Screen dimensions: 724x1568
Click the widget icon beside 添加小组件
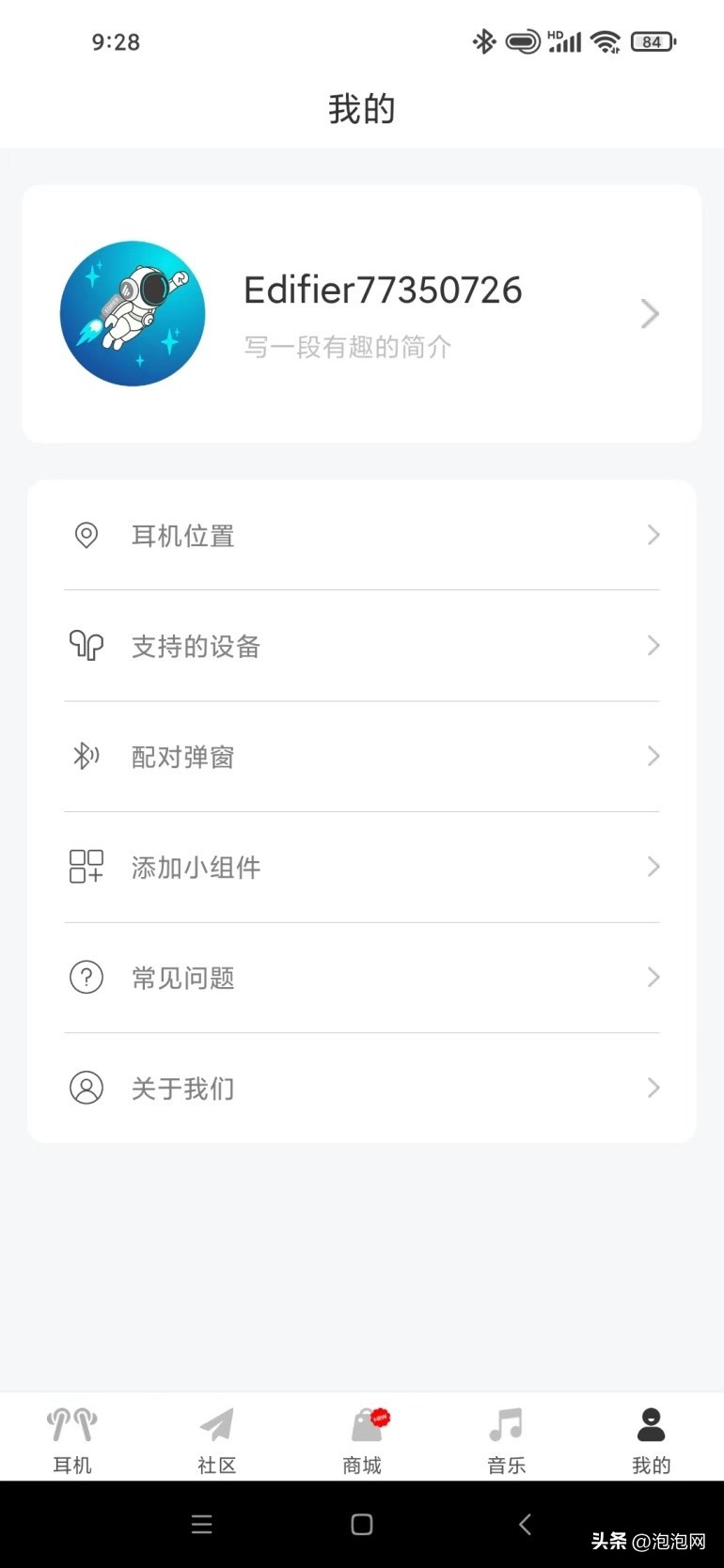click(x=87, y=867)
